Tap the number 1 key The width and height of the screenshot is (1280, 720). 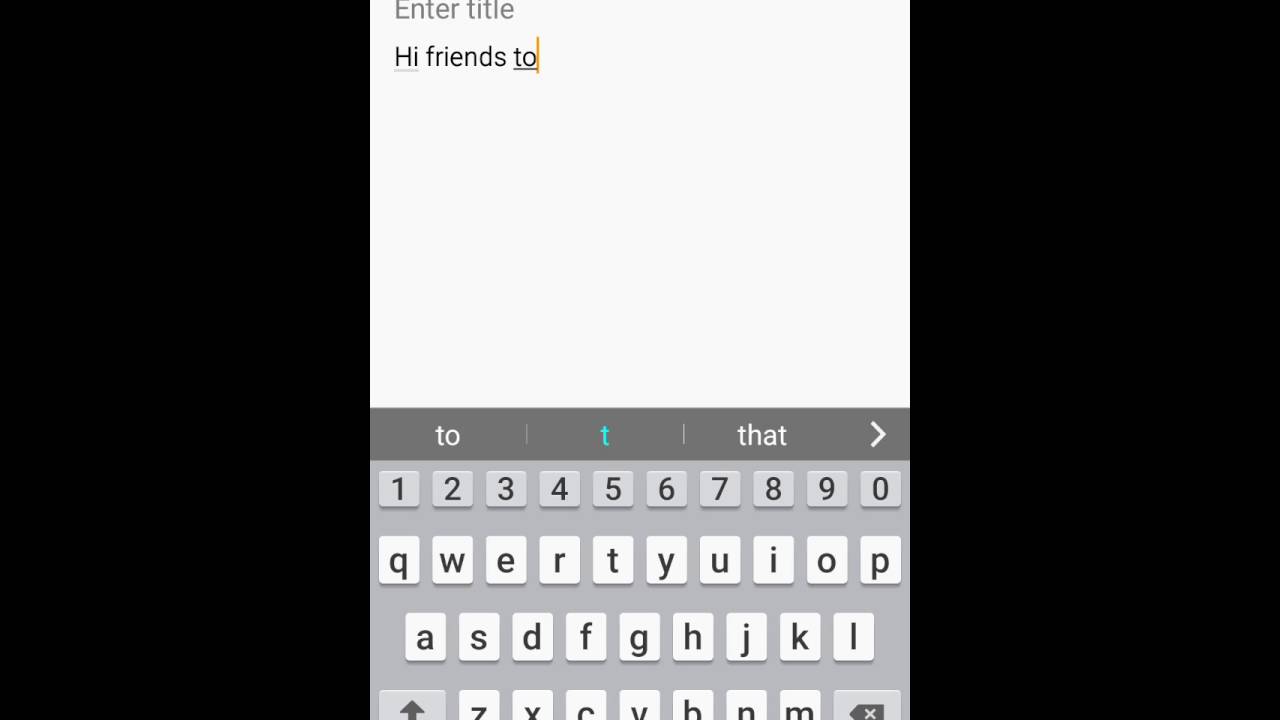click(399, 489)
